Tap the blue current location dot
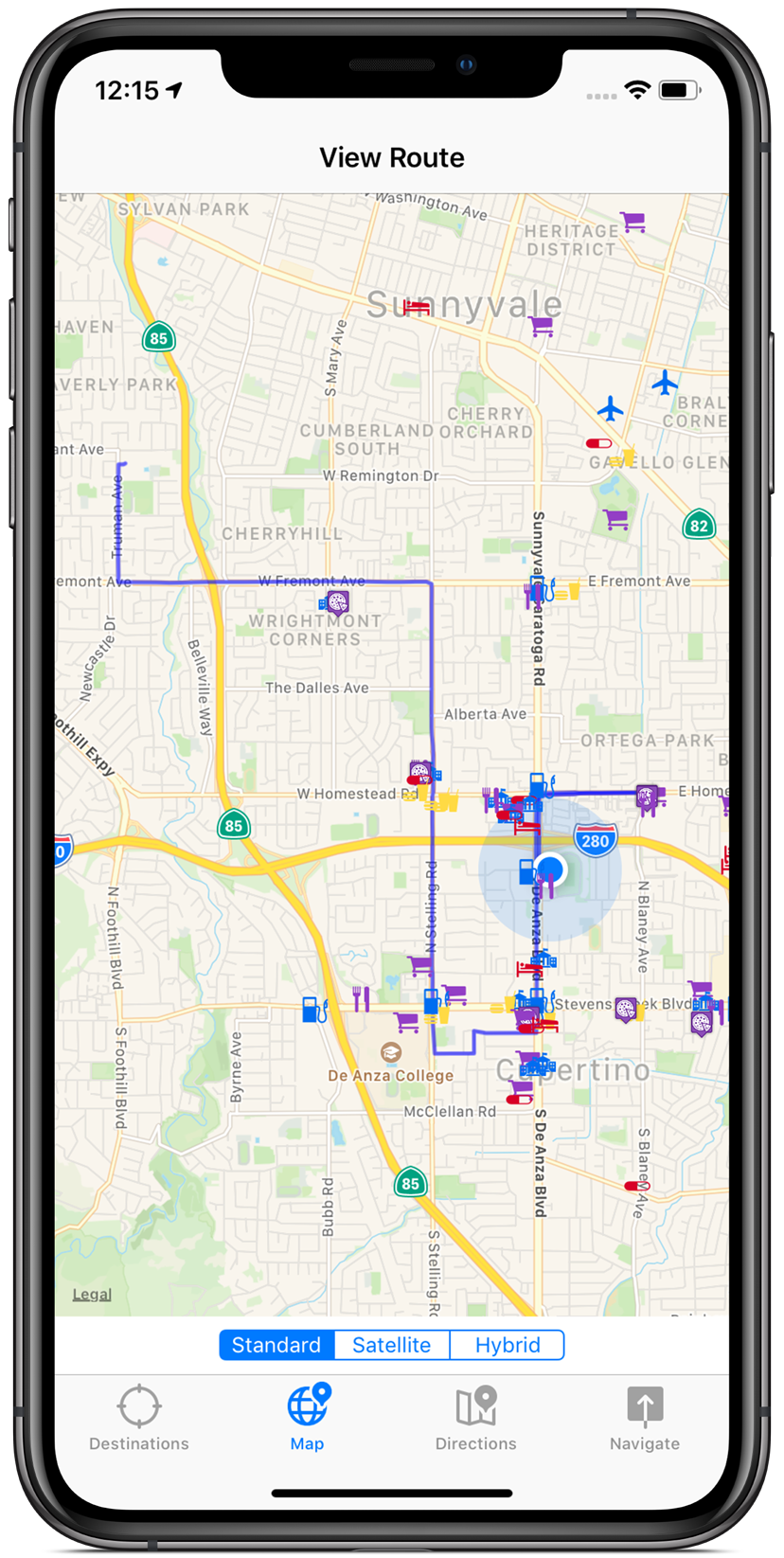 550,868
